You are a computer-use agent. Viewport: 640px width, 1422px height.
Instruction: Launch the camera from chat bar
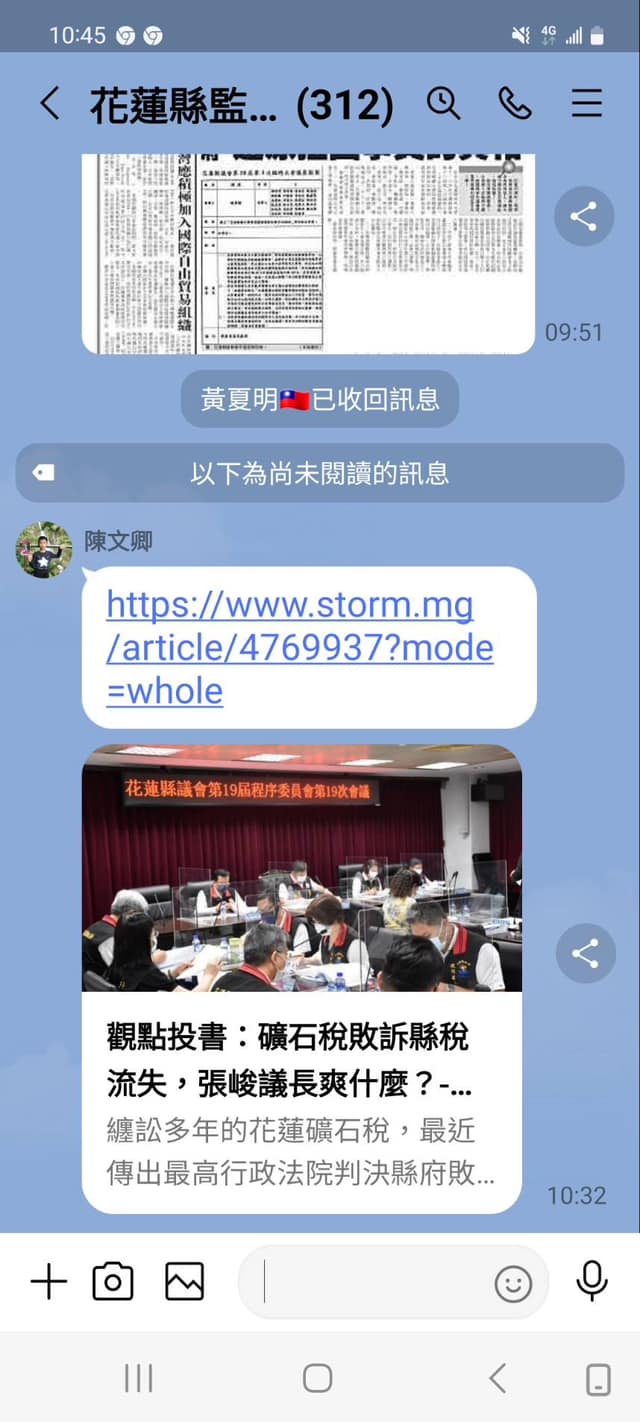coord(113,1281)
